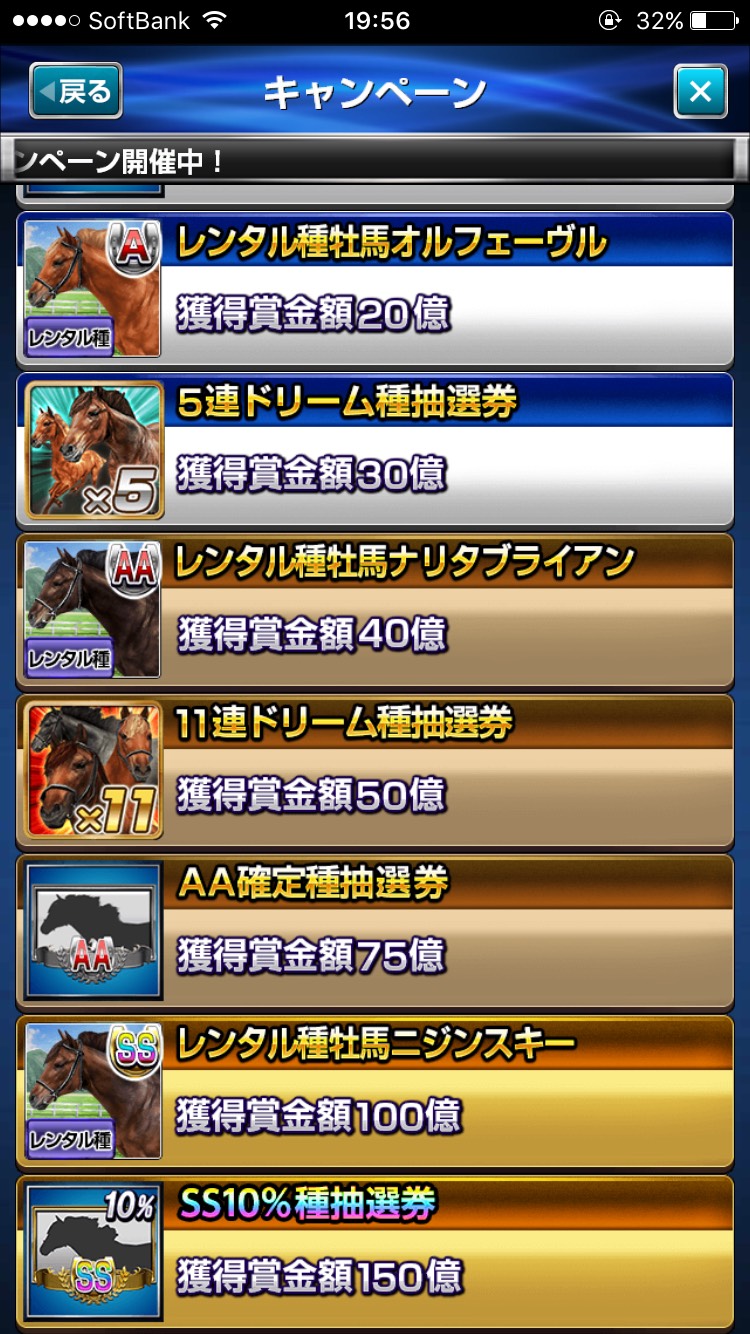Open the SS10%種抽選券 reward row
Image resolution: width=750 pixels, height=1334 pixels.
(x=375, y=1250)
